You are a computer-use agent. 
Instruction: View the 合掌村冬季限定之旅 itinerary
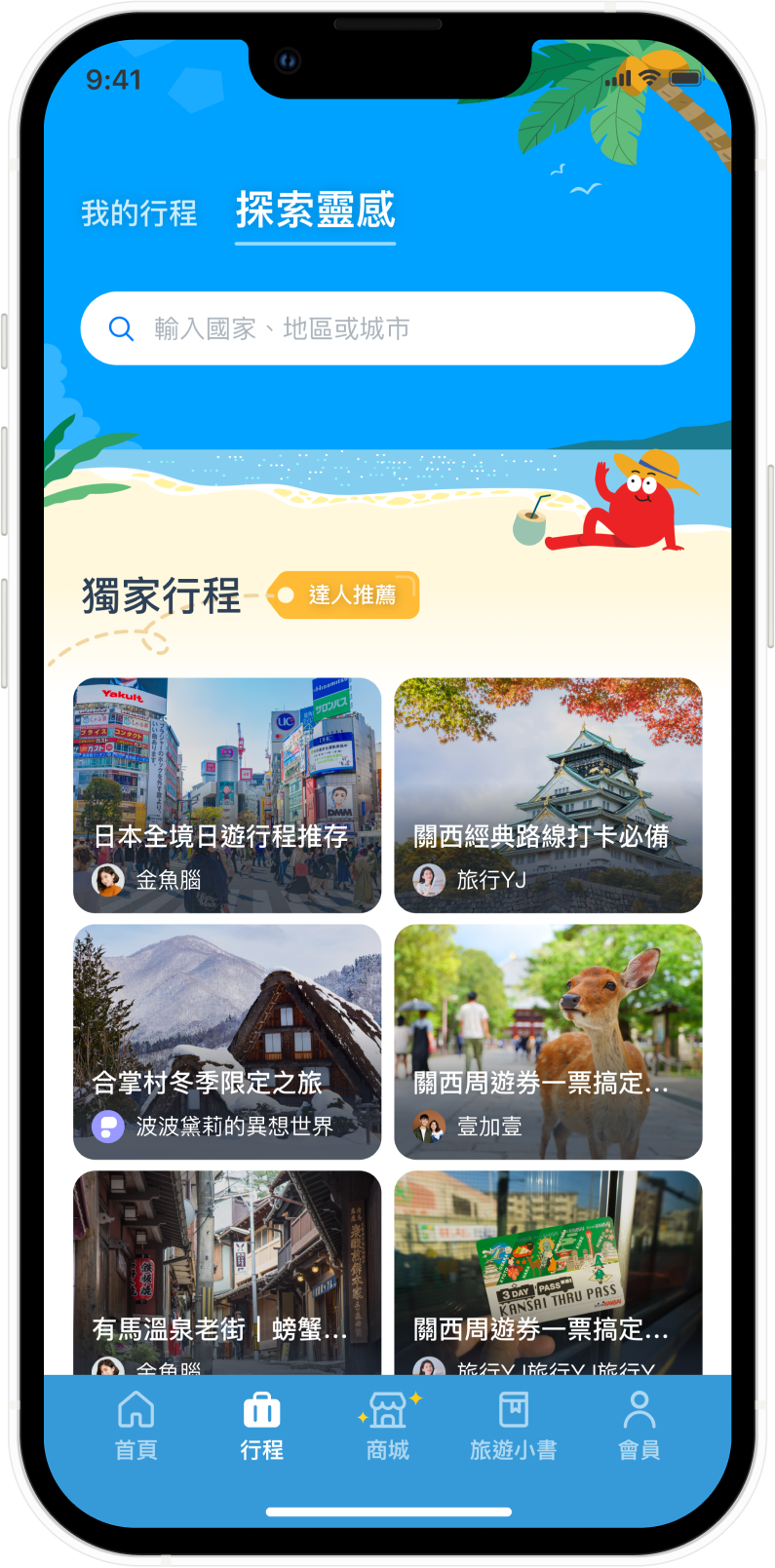coord(227,1041)
